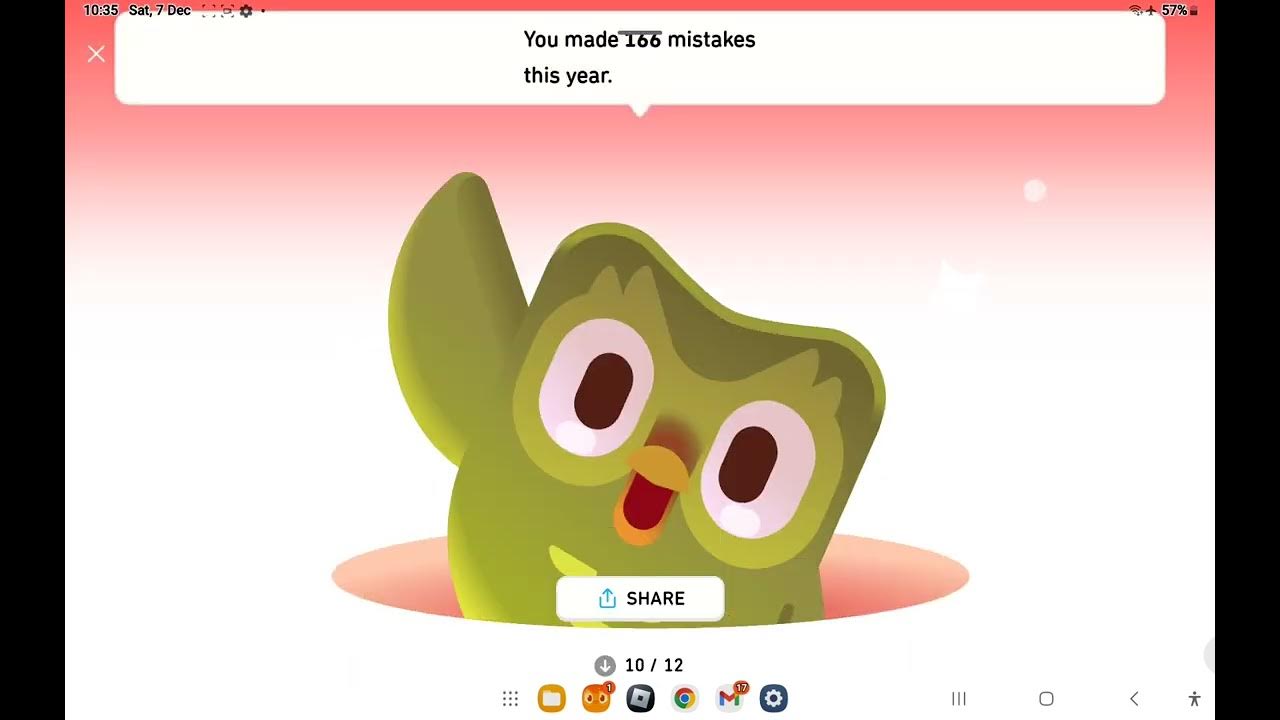Go back using the navigation bar

coord(1134,699)
